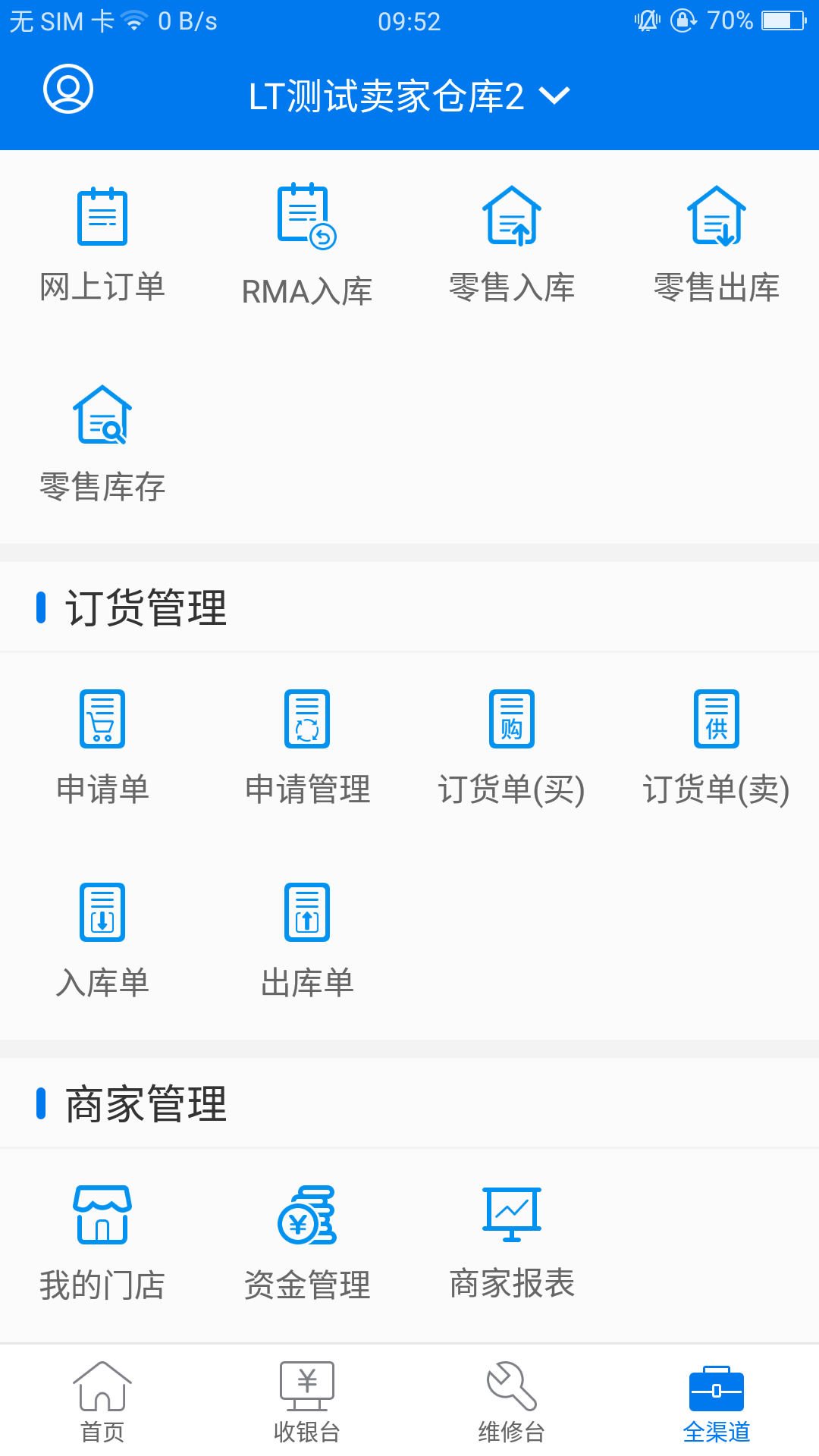Open 申请单

102,747
